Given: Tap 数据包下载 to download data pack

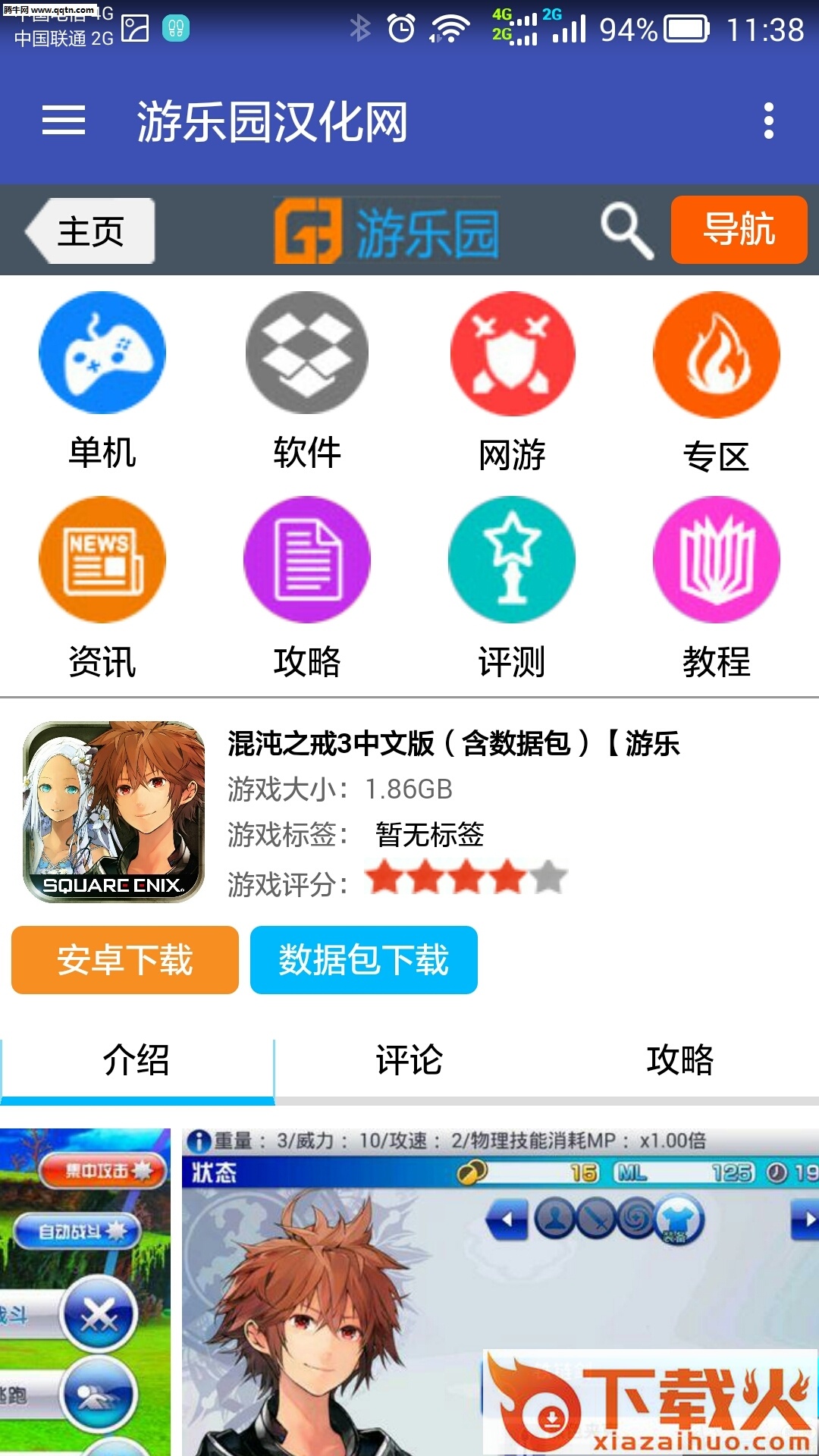Looking at the screenshot, I should tap(364, 960).
